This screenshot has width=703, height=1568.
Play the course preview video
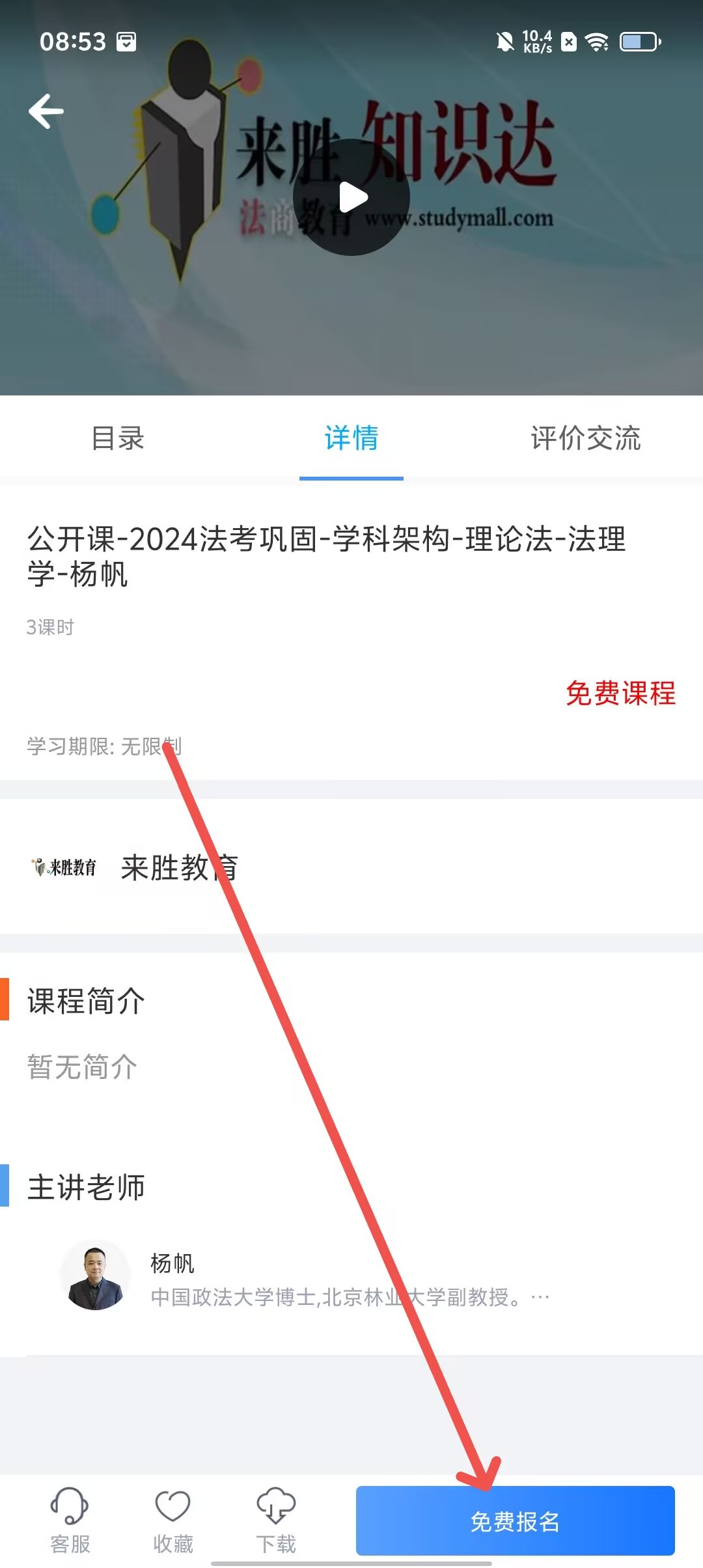click(351, 197)
